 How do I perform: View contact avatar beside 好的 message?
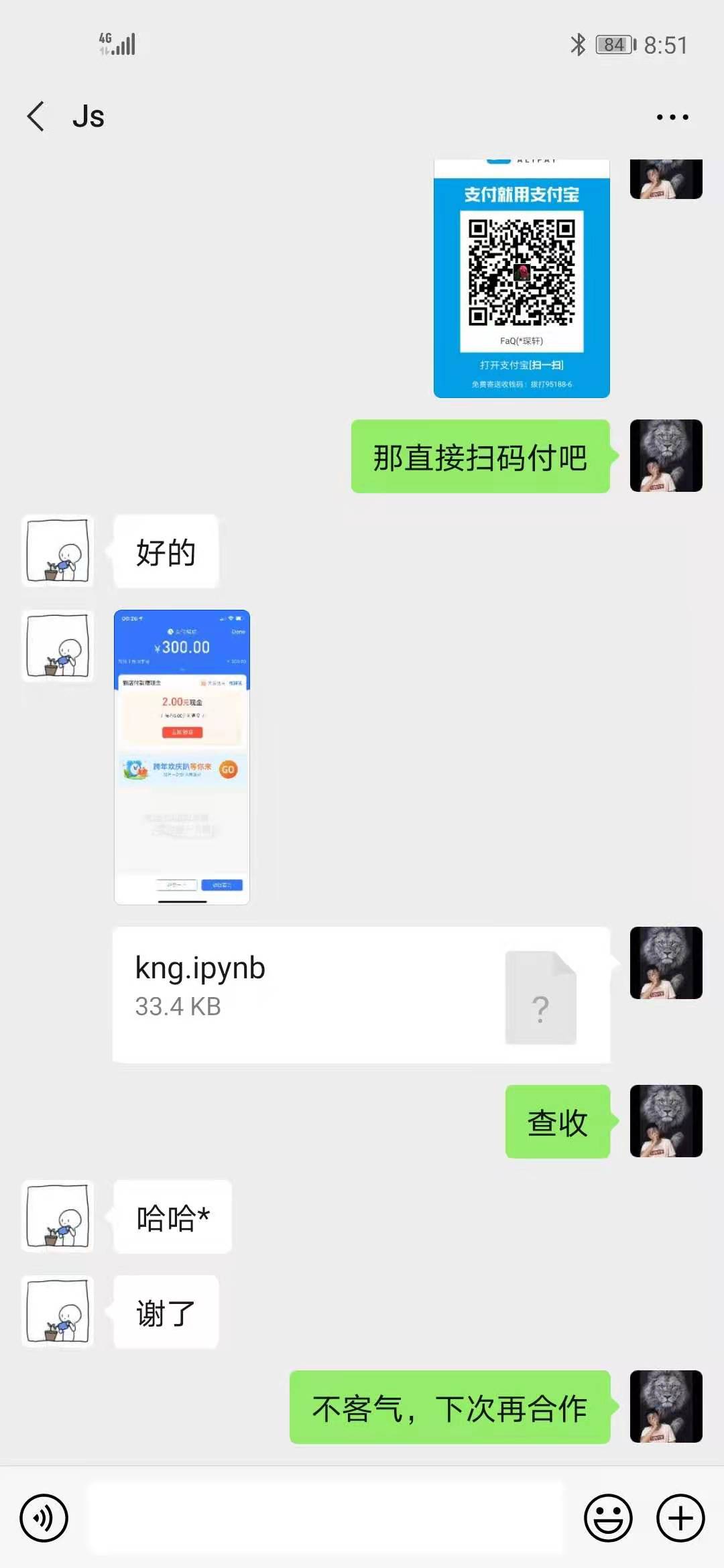pos(58,551)
